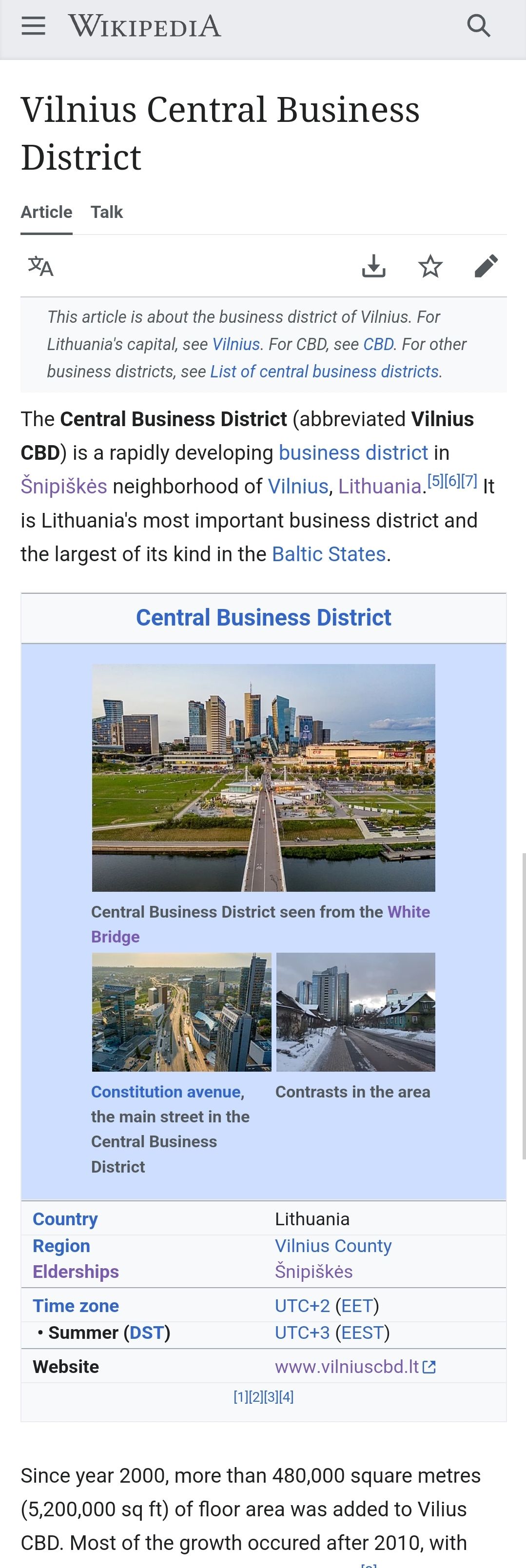The width and height of the screenshot is (526, 1568).
Task: Open the Baltic States link
Action: (329, 554)
